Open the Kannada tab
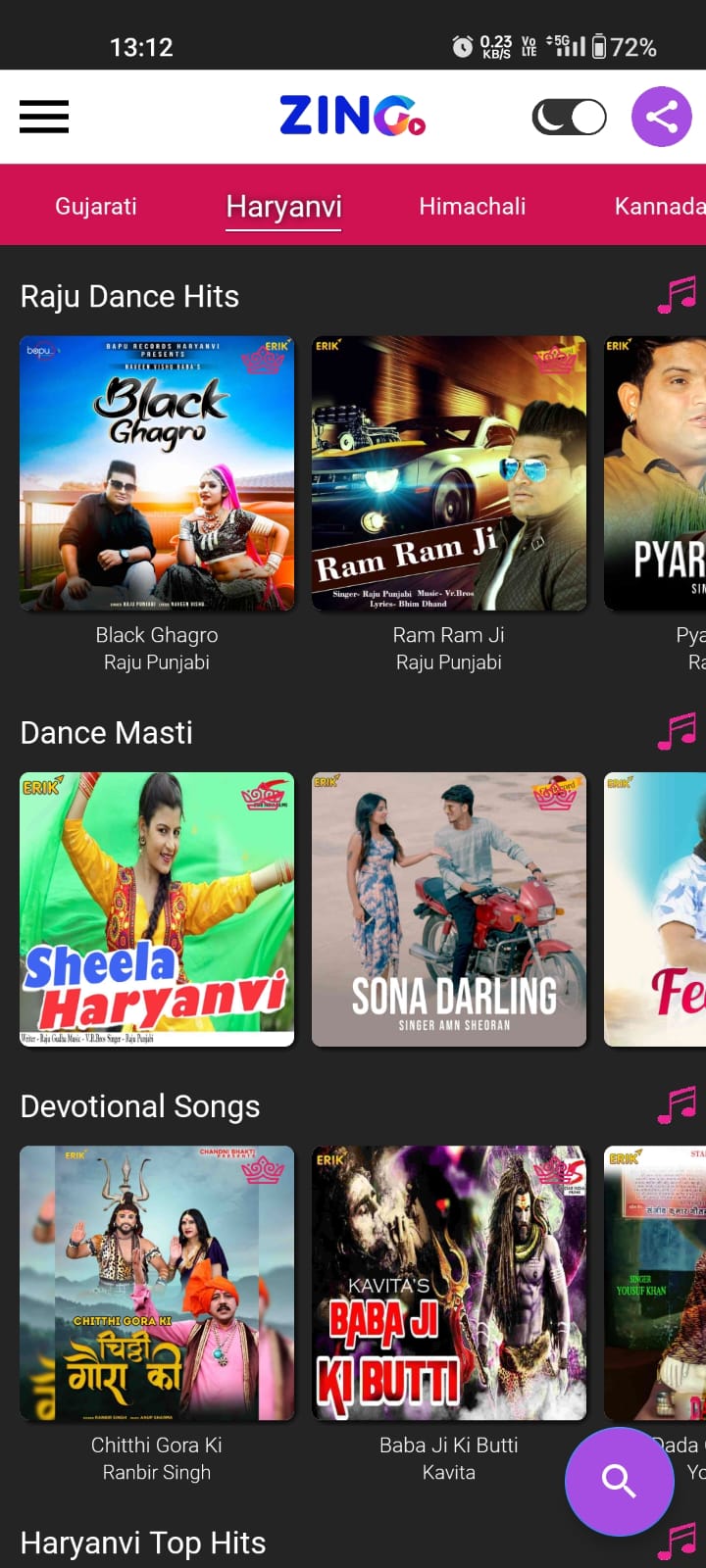The height and width of the screenshot is (1568, 706). click(659, 206)
